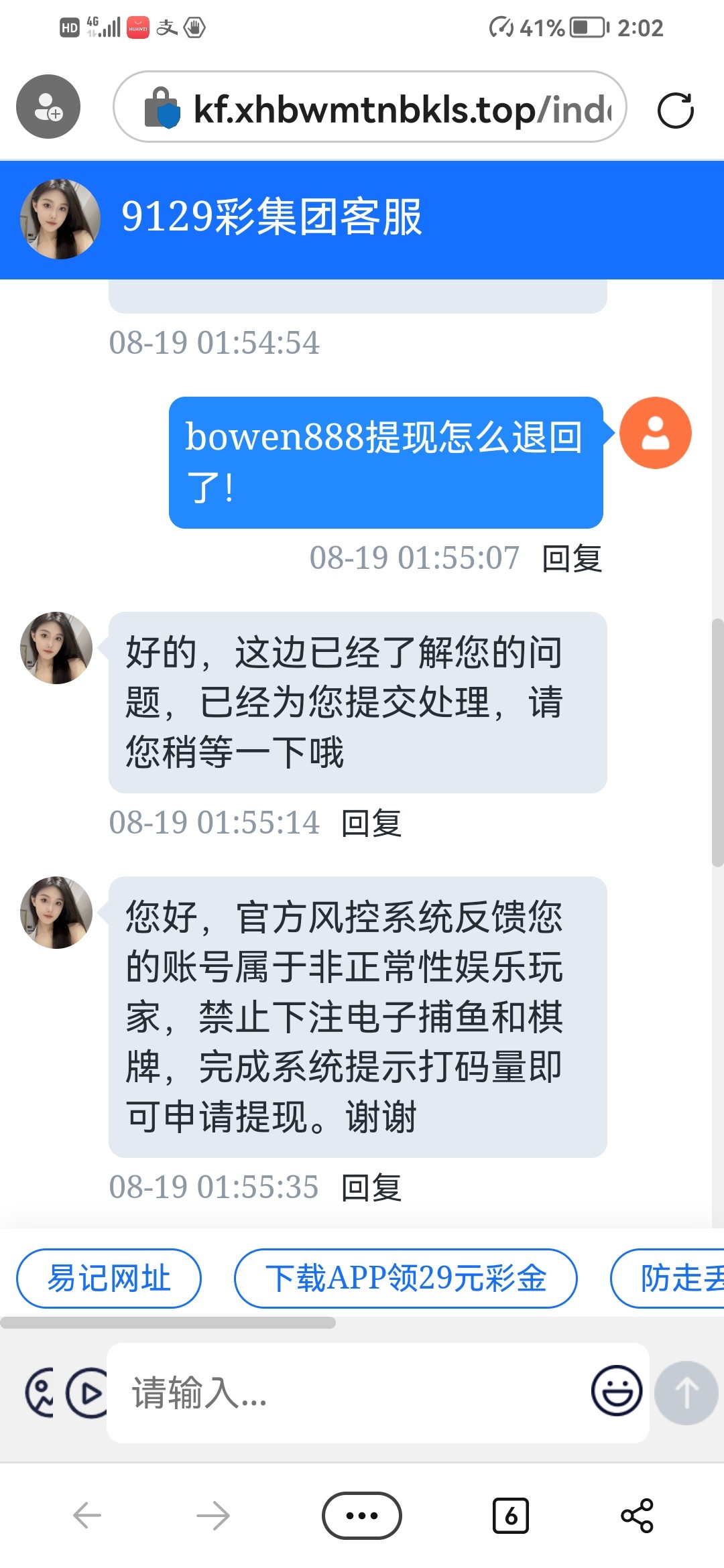Go back with browser back arrow

click(87, 1515)
